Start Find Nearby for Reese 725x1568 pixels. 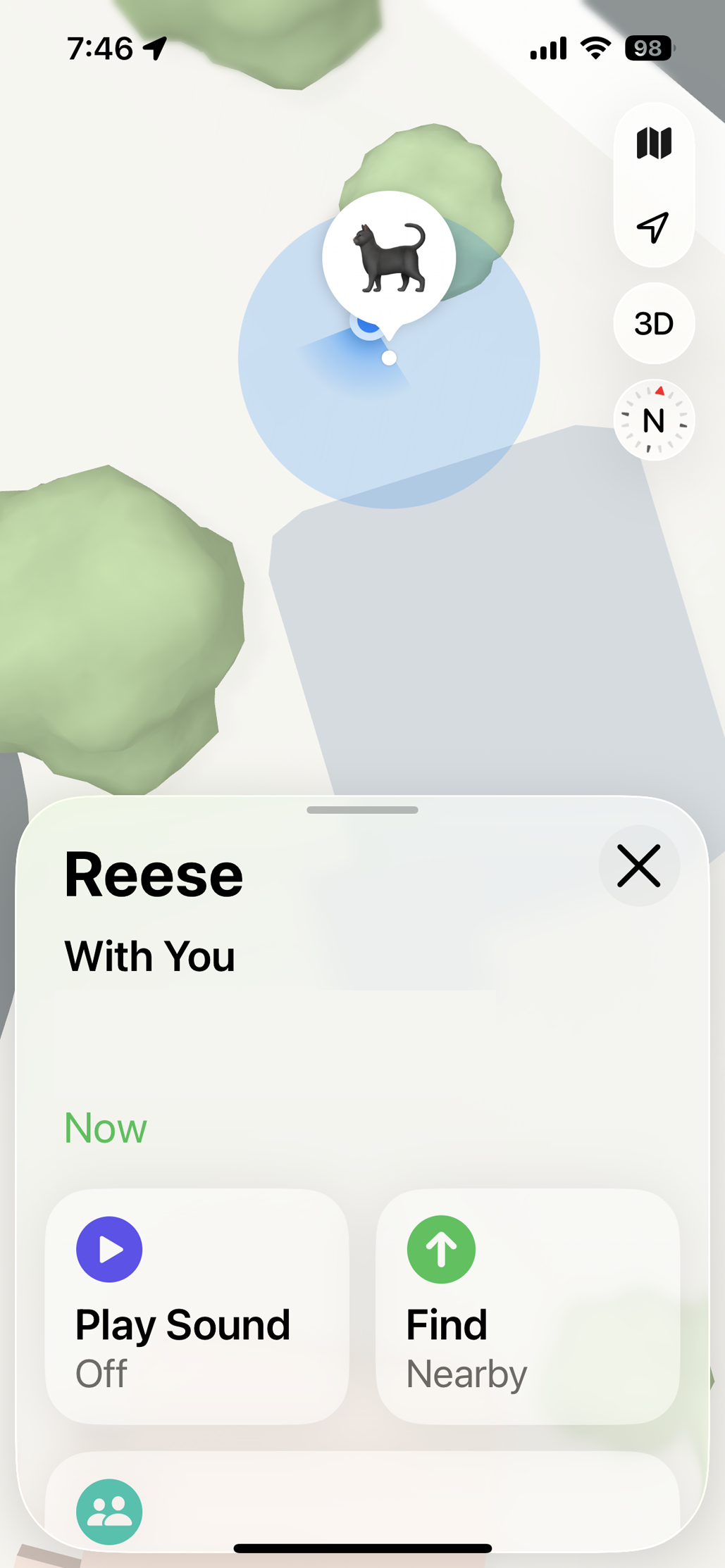[x=527, y=1306]
